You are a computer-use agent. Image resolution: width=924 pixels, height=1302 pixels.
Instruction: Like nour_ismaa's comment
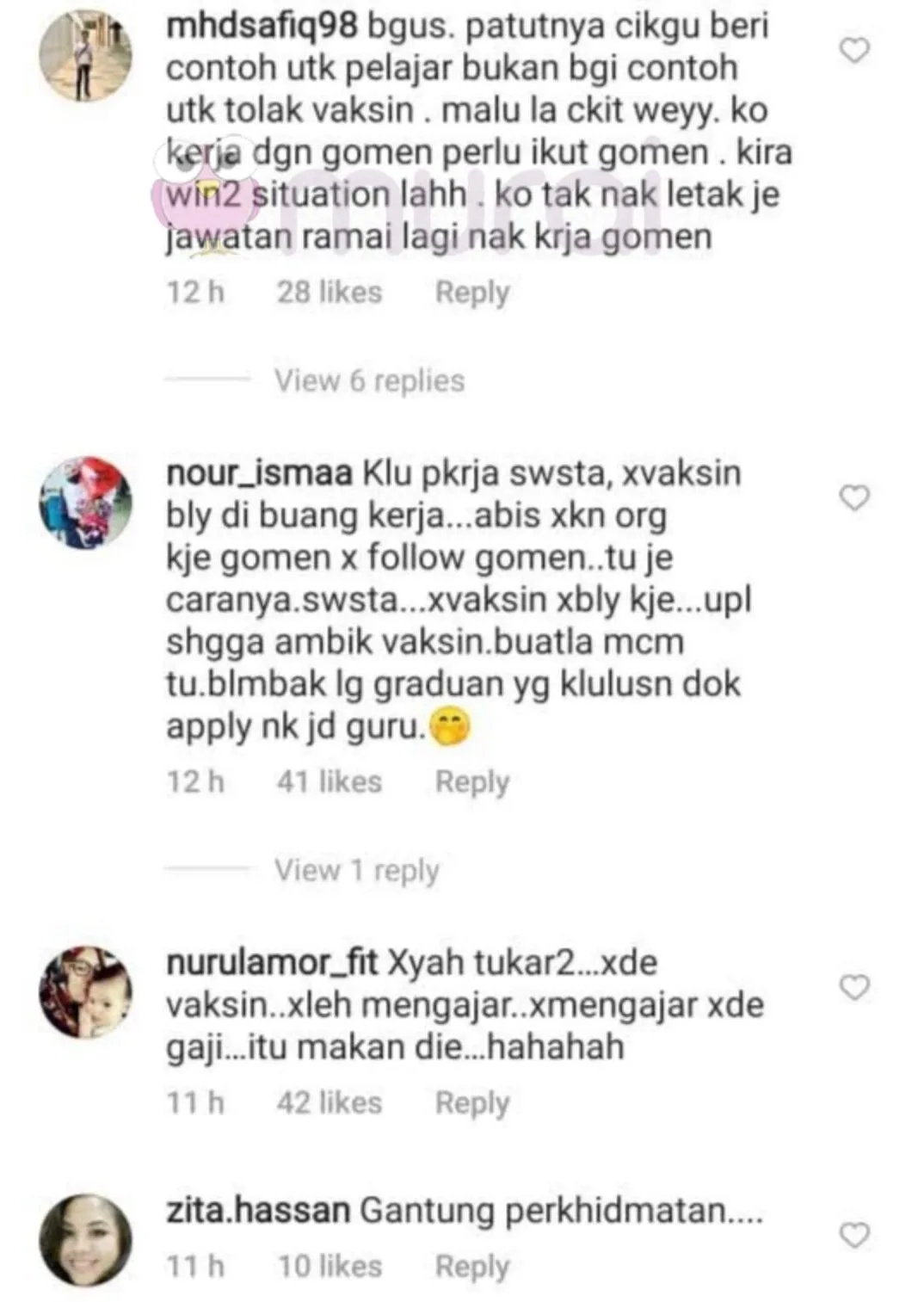click(x=853, y=497)
